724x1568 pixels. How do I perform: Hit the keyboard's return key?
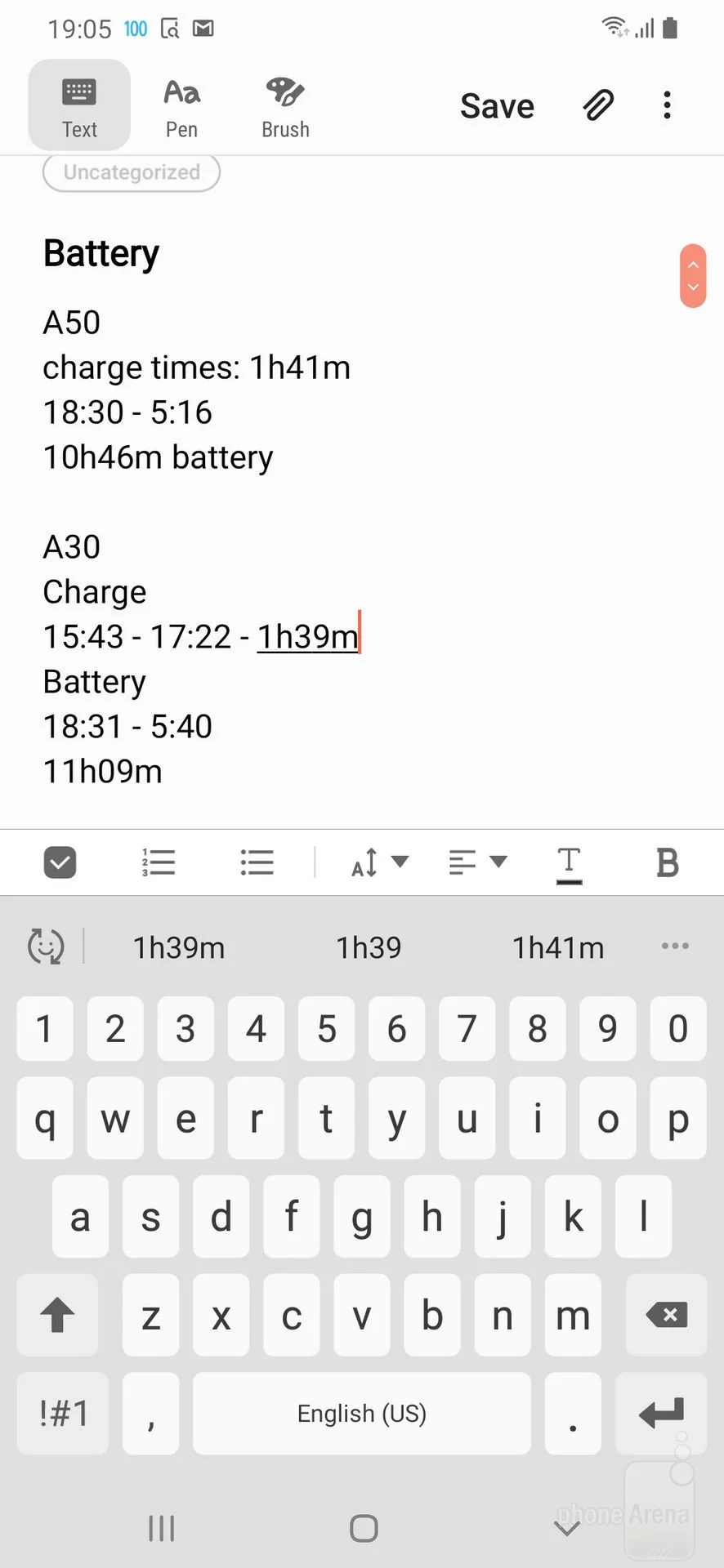coord(661,1413)
